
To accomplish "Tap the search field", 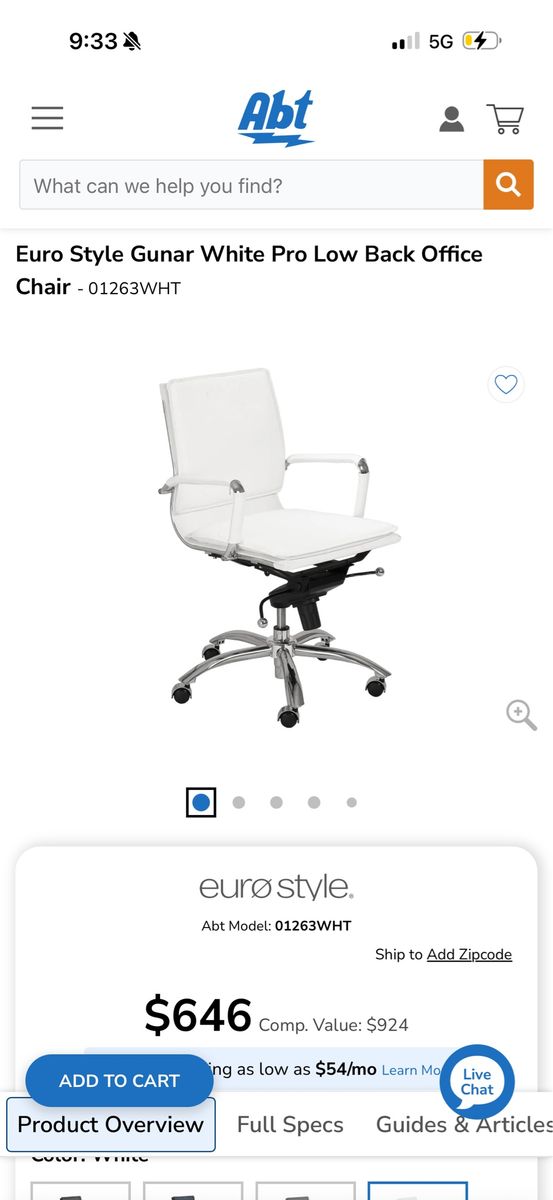I will (x=251, y=185).
